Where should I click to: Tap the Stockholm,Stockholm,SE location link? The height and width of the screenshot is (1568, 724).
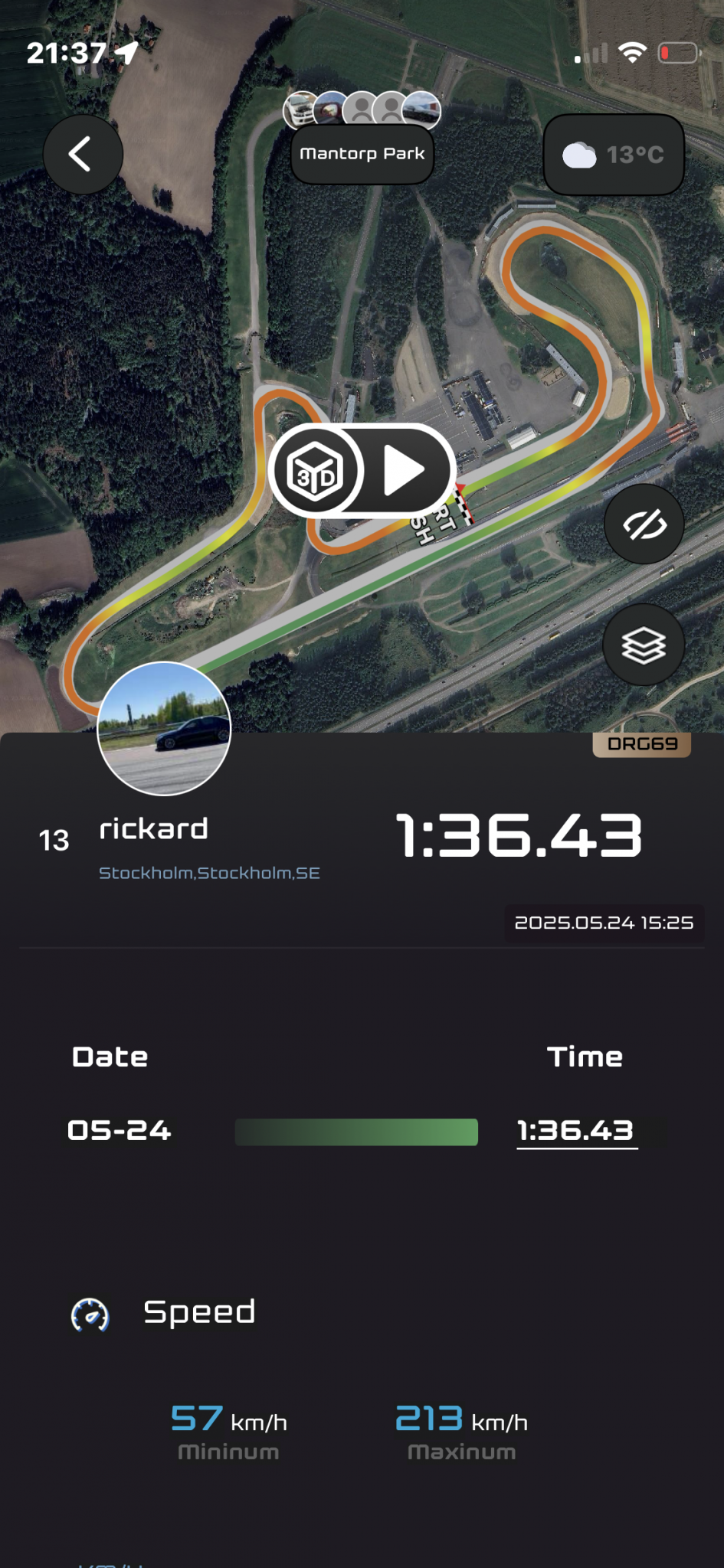point(209,873)
